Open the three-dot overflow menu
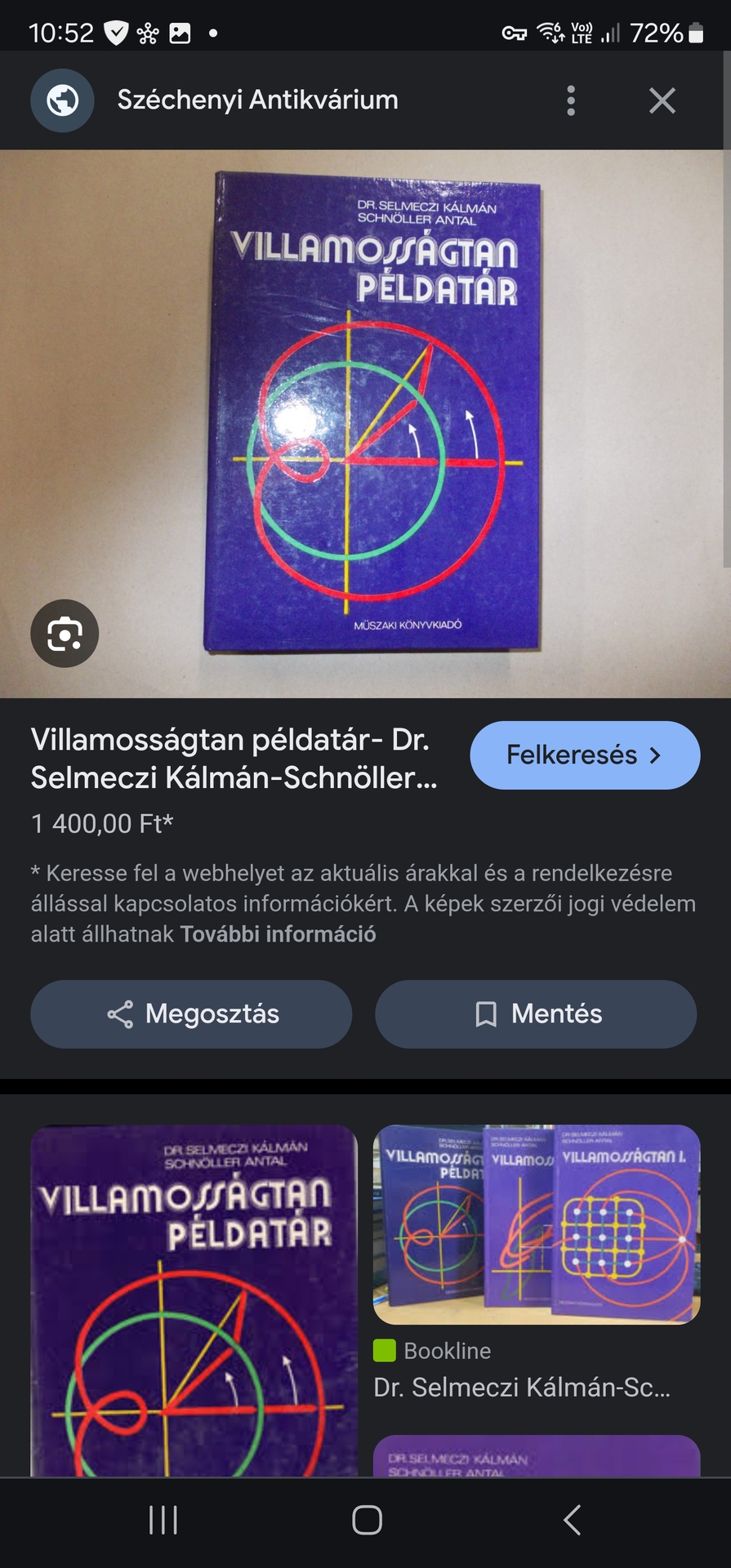 [571, 100]
